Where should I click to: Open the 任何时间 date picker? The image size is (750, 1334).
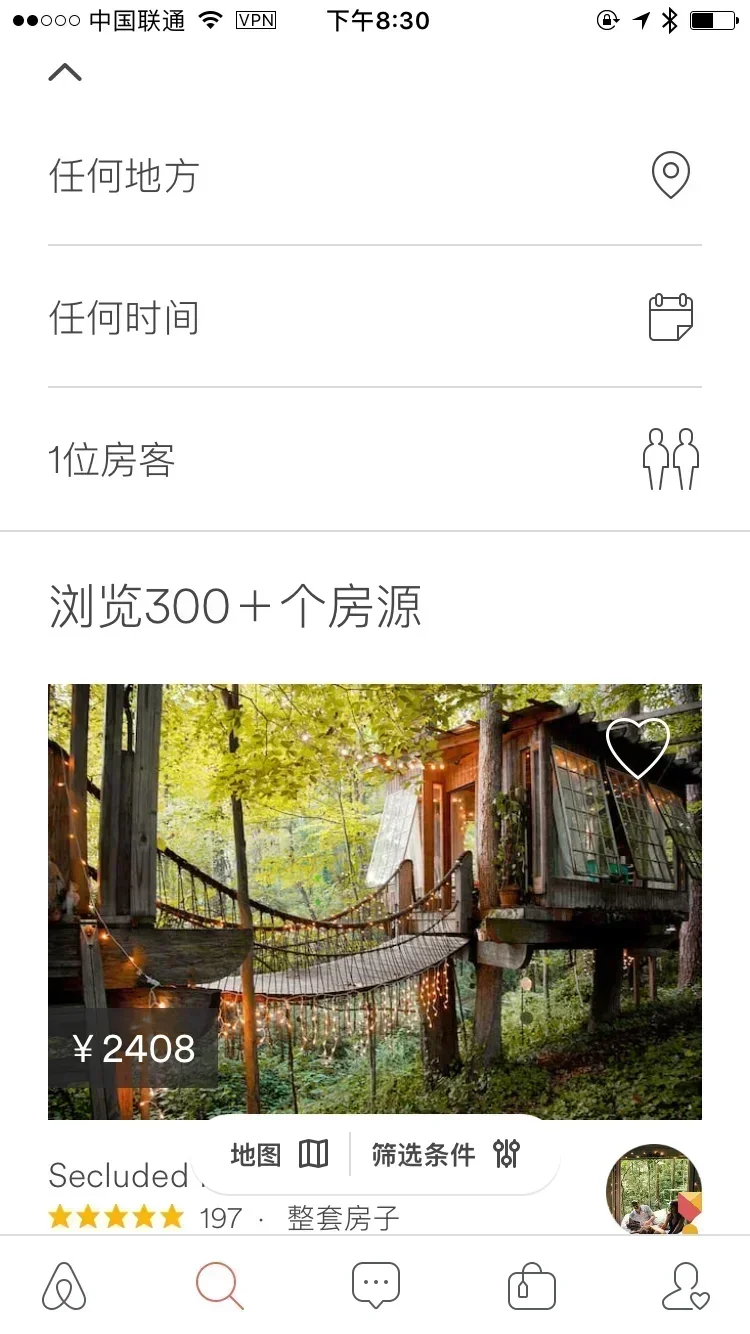[x=374, y=318]
